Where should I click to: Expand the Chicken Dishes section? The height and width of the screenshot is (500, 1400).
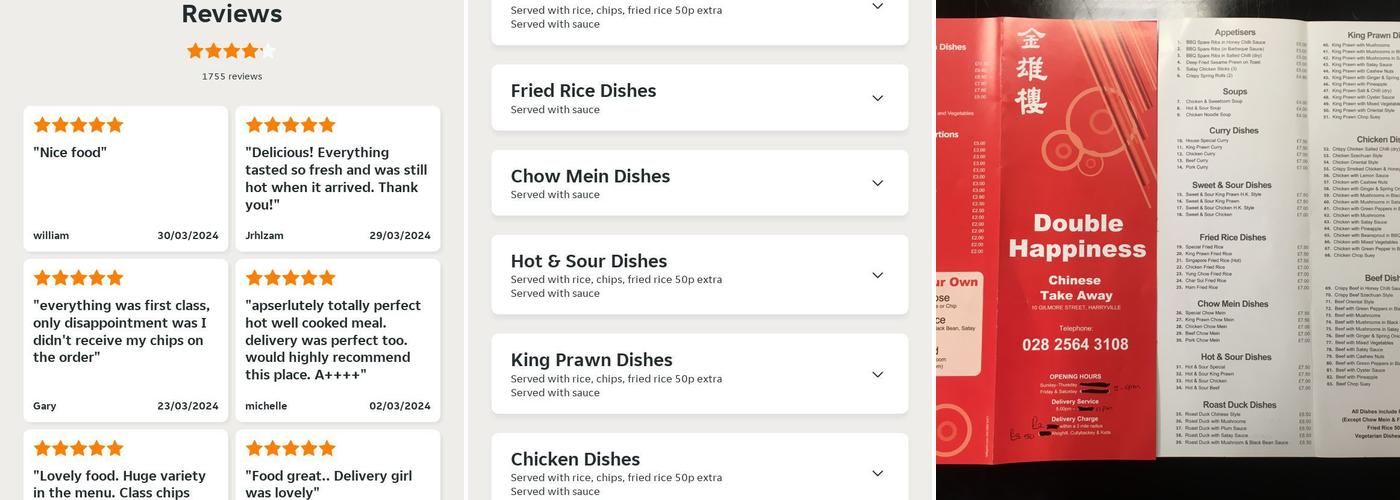pos(877,473)
